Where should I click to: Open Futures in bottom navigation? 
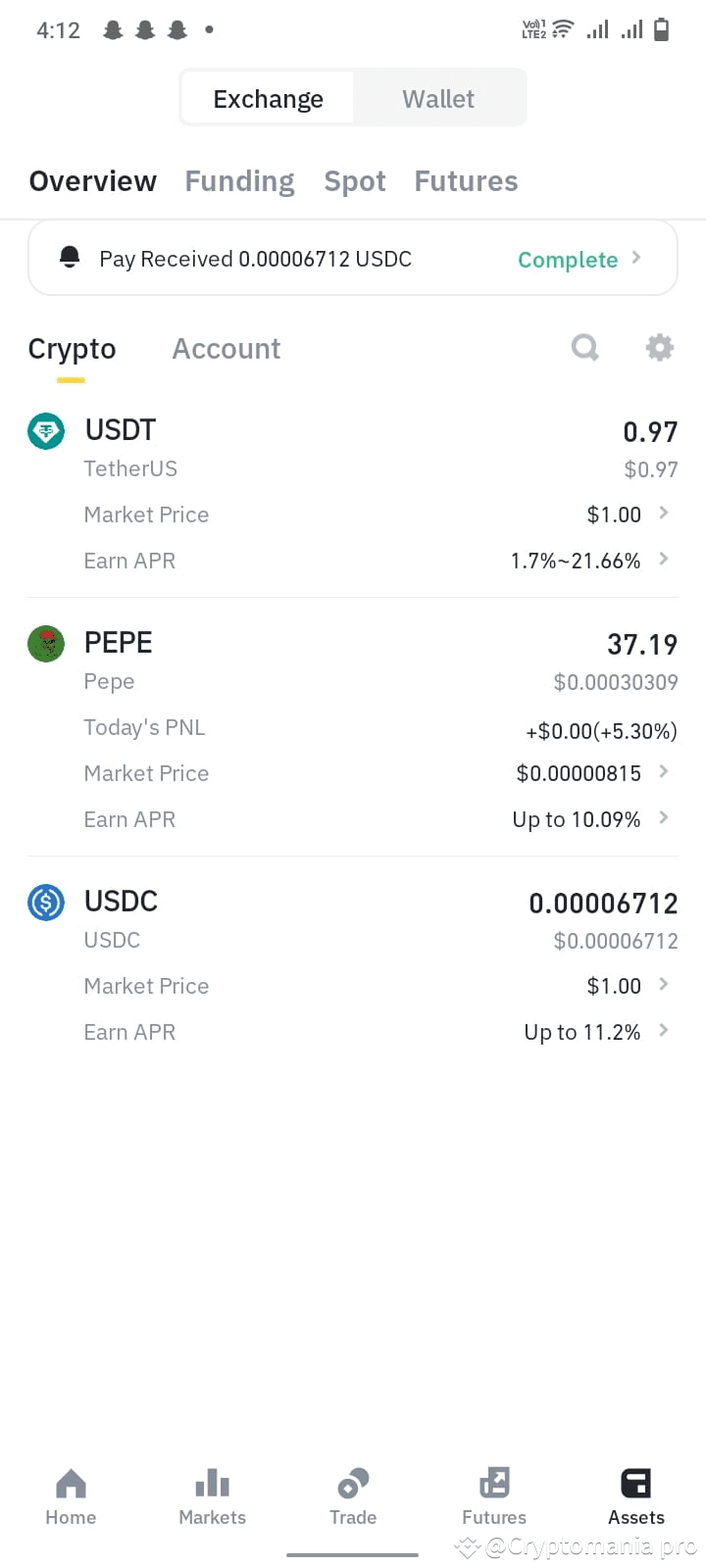[494, 1497]
